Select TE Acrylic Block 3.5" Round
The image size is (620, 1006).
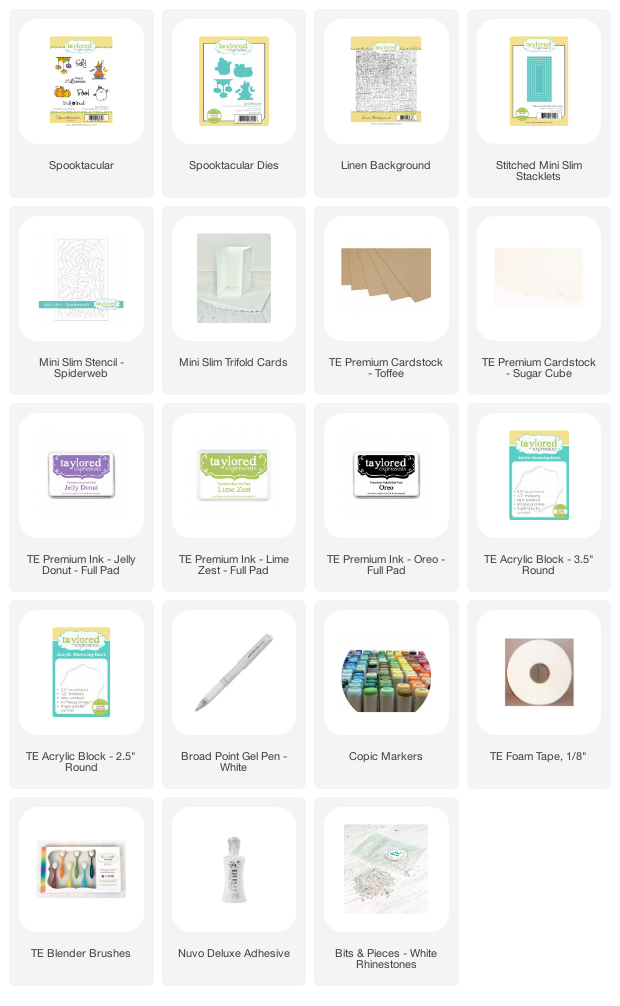[539, 475]
